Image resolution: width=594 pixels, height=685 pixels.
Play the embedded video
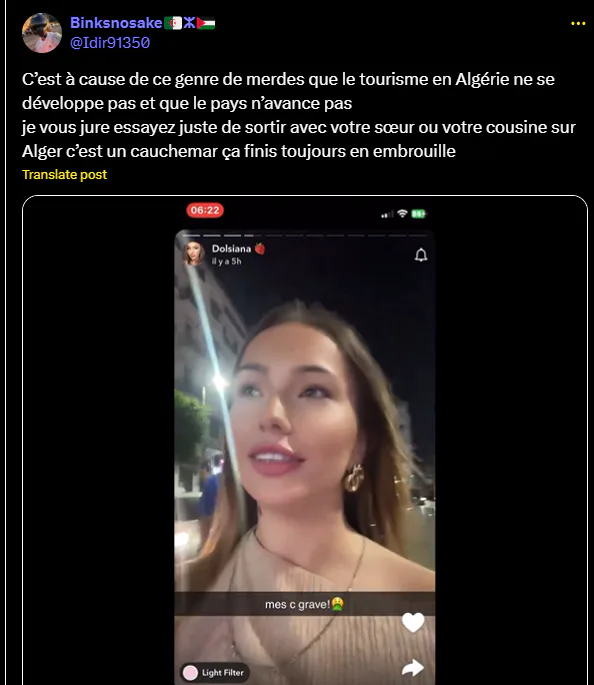click(305, 440)
